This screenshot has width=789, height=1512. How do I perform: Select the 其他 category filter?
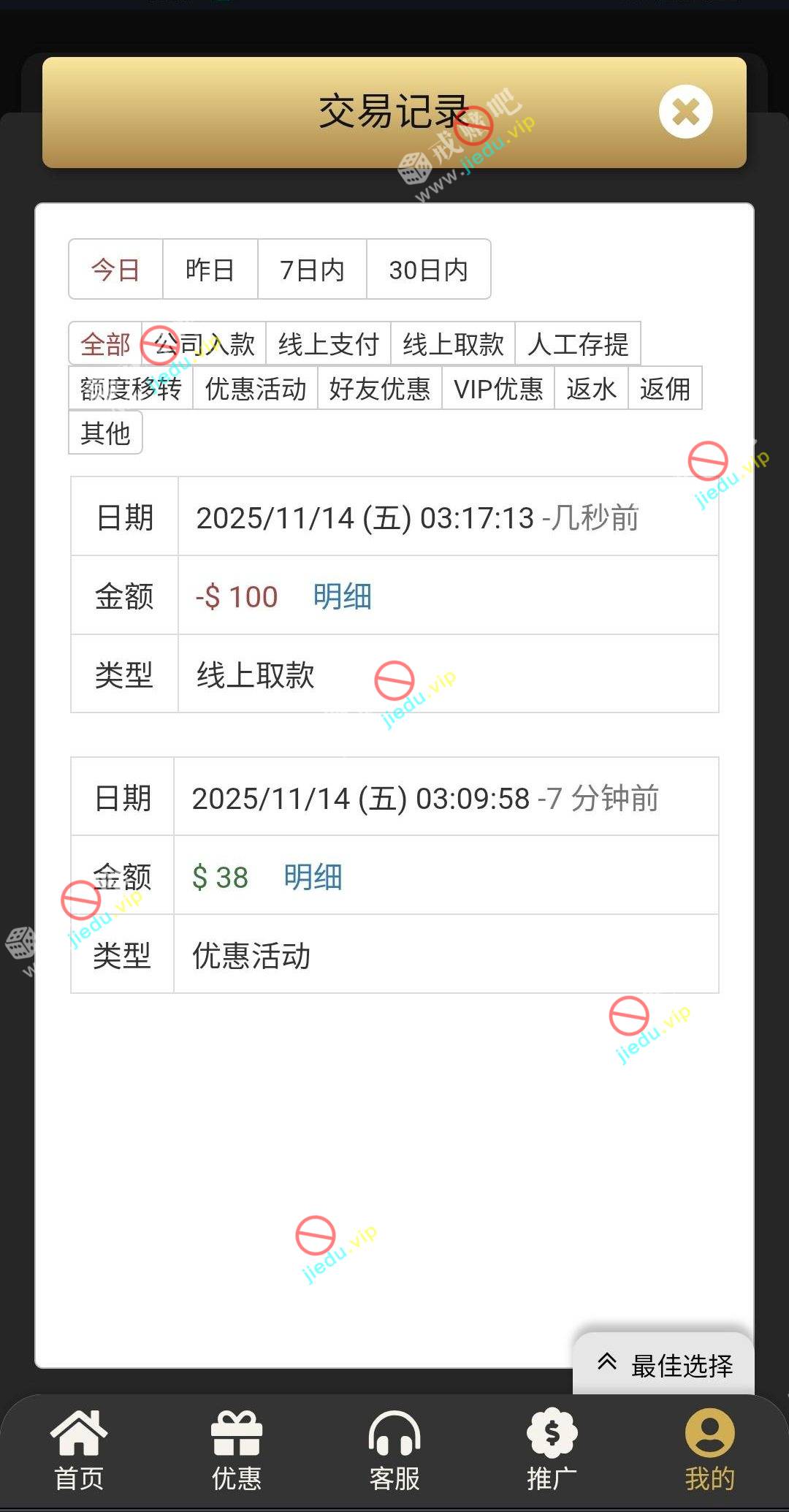[105, 433]
